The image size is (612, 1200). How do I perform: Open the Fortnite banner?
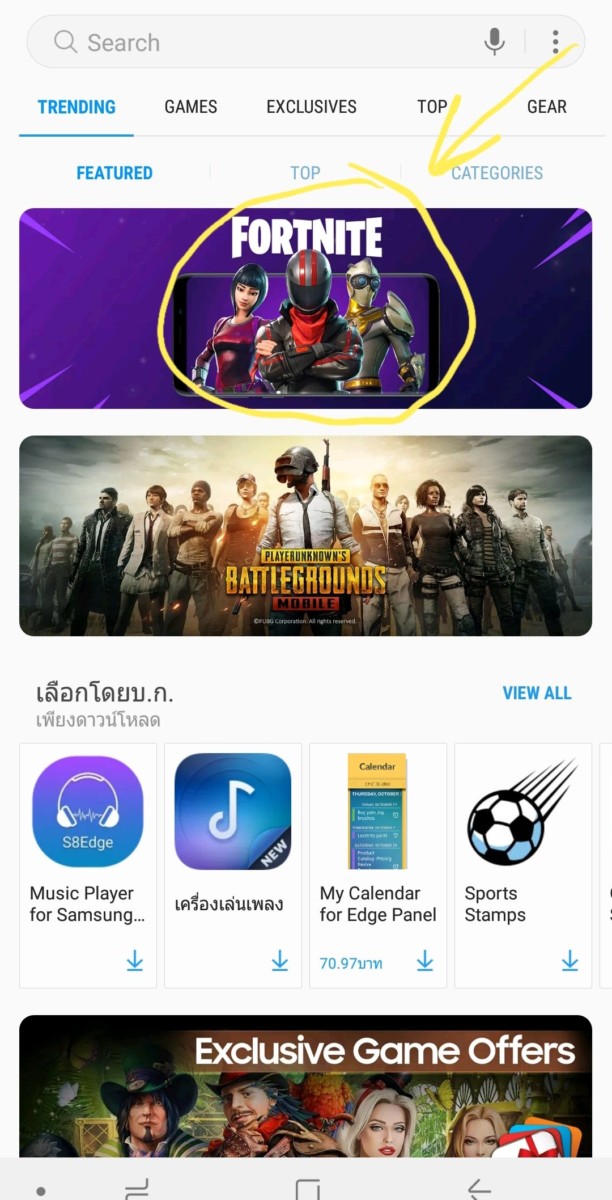[305, 308]
